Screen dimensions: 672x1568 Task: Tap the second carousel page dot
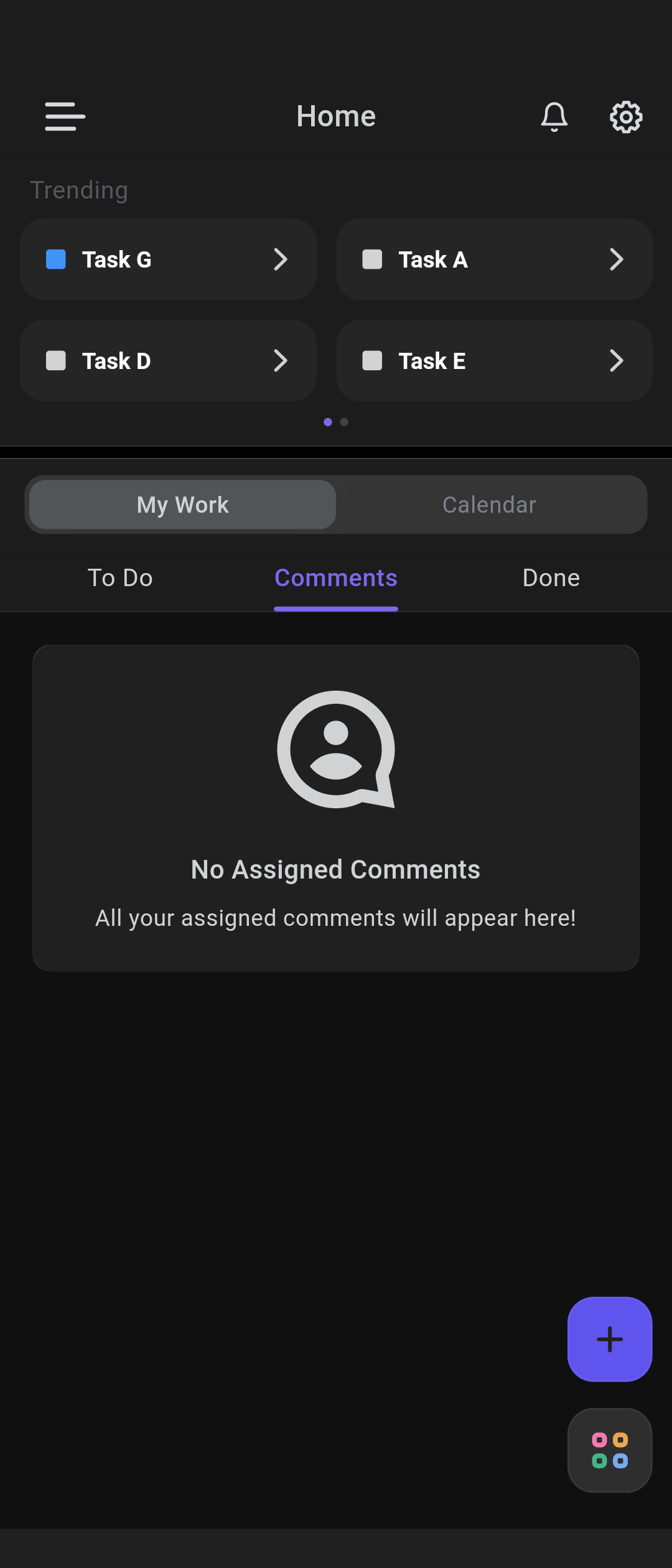pos(344,422)
